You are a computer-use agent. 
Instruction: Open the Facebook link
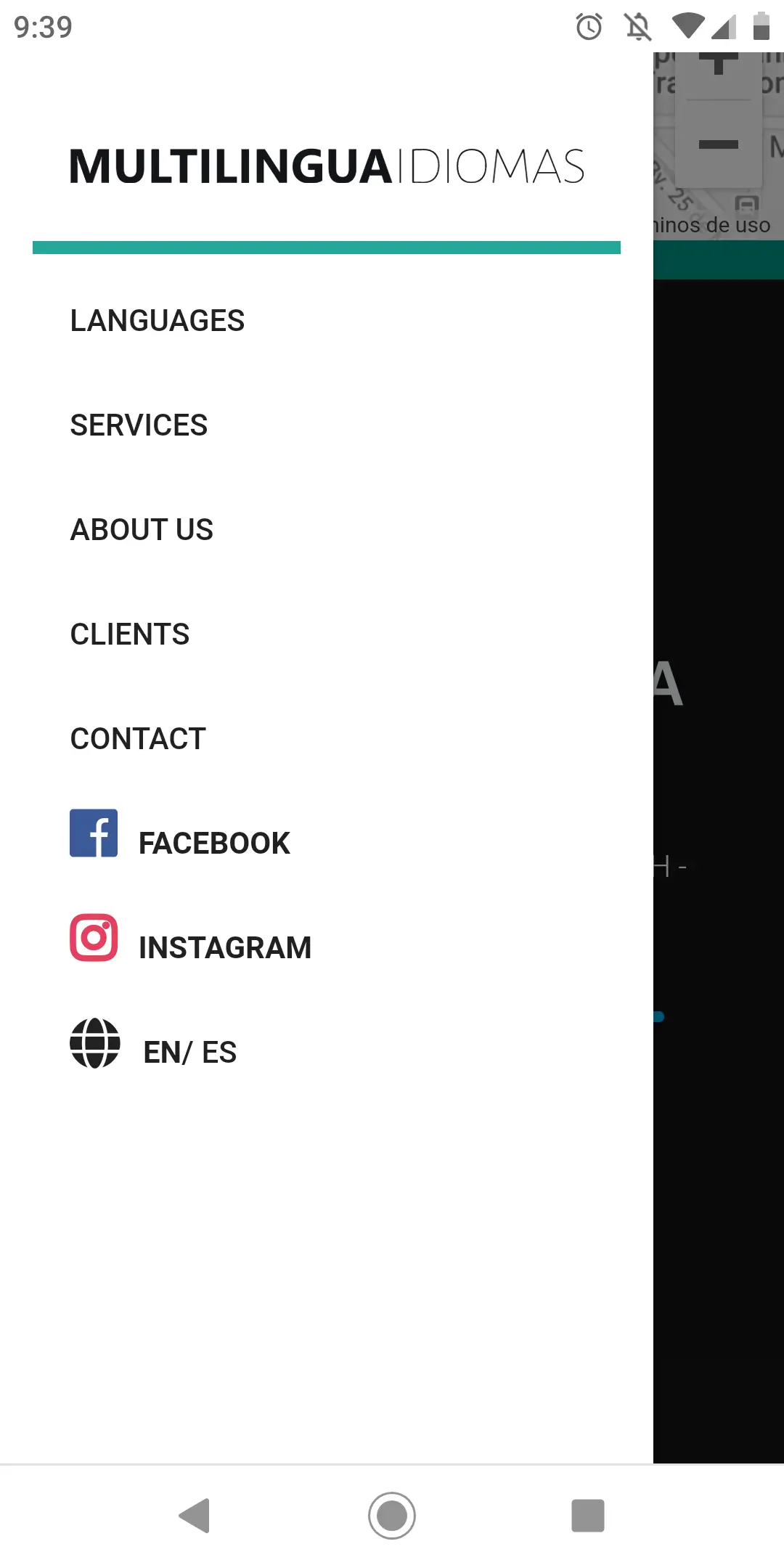coord(213,843)
